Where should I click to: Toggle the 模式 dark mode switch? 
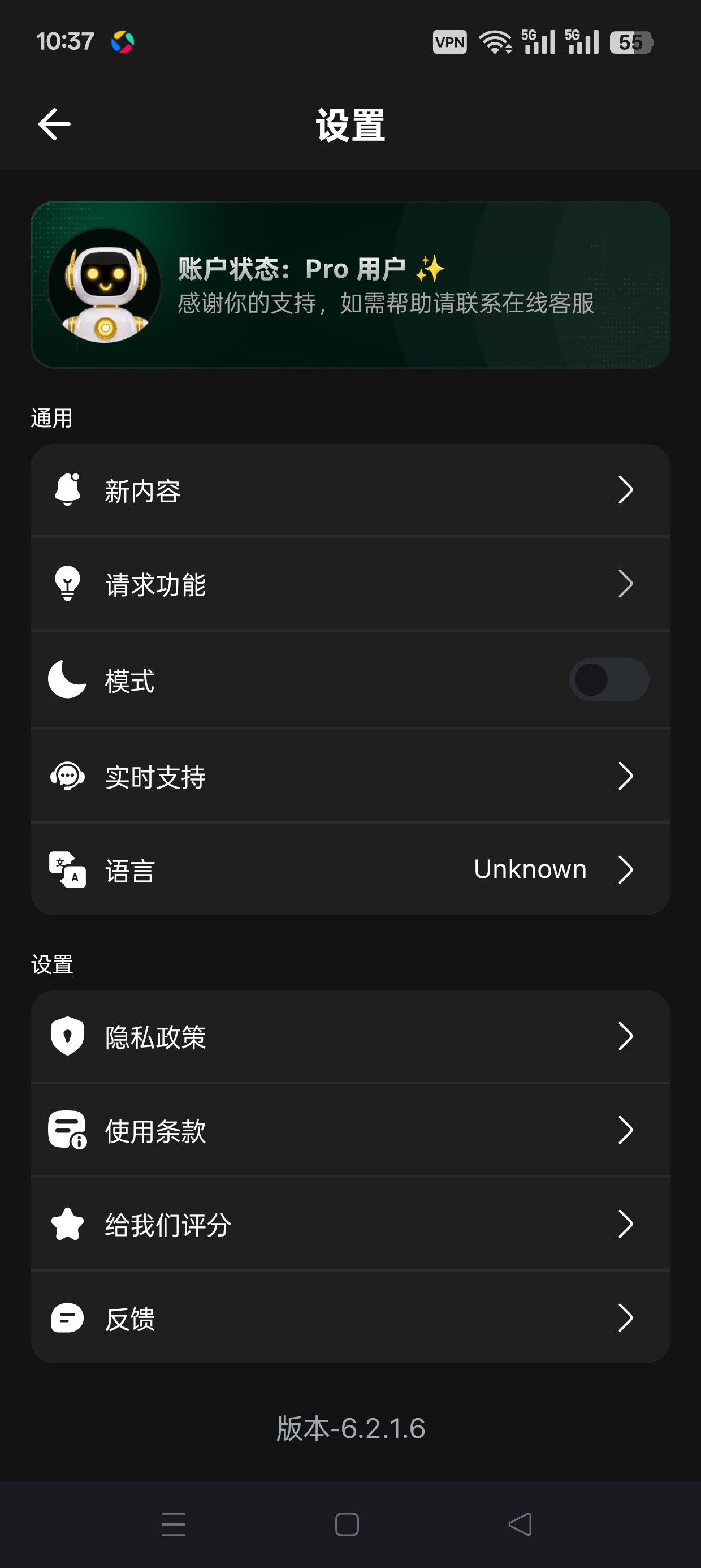(x=608, y=679)
